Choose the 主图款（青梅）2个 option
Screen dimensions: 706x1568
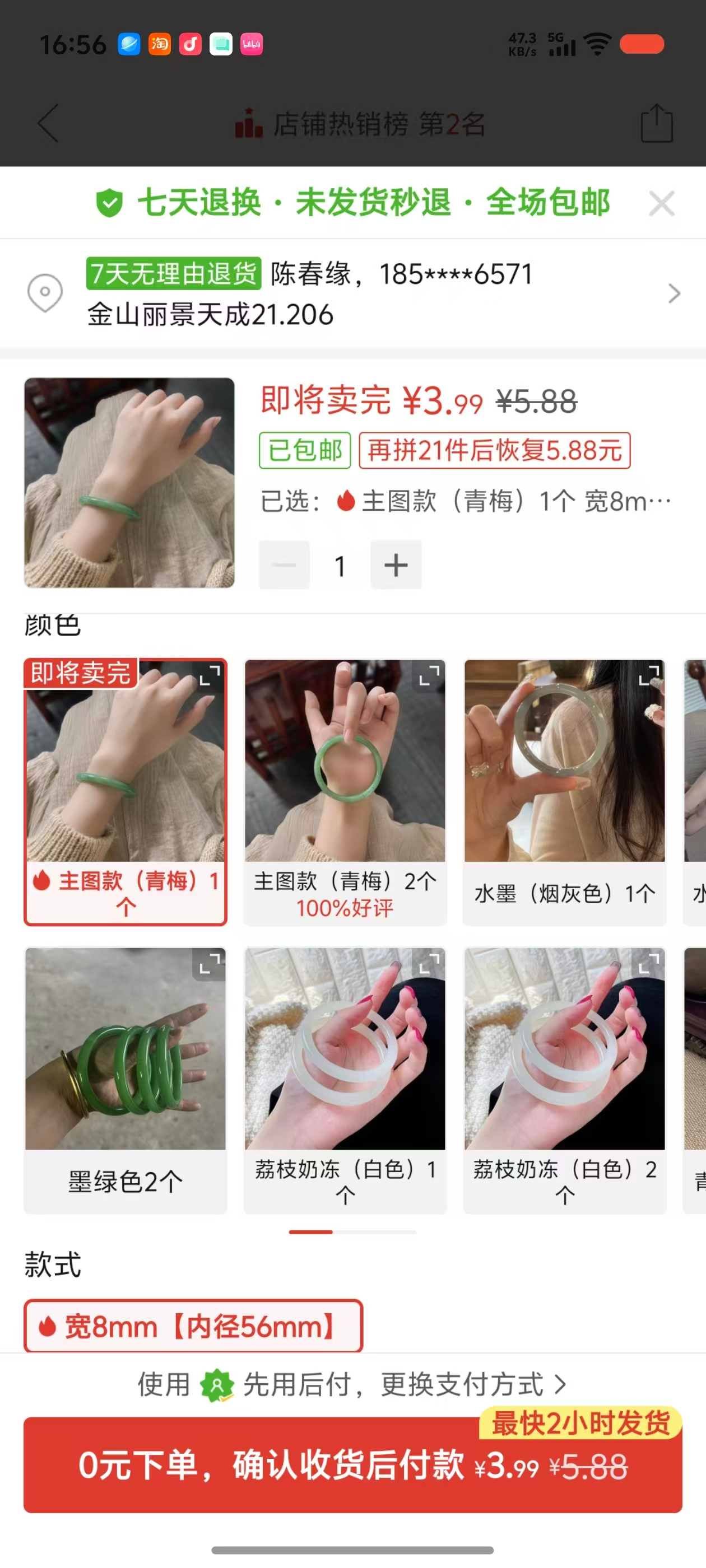pos(345,791)
